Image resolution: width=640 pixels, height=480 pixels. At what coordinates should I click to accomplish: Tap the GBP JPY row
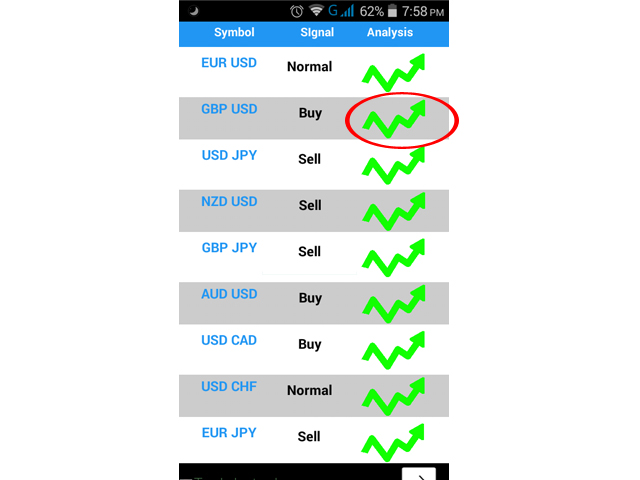click(229, 248)
